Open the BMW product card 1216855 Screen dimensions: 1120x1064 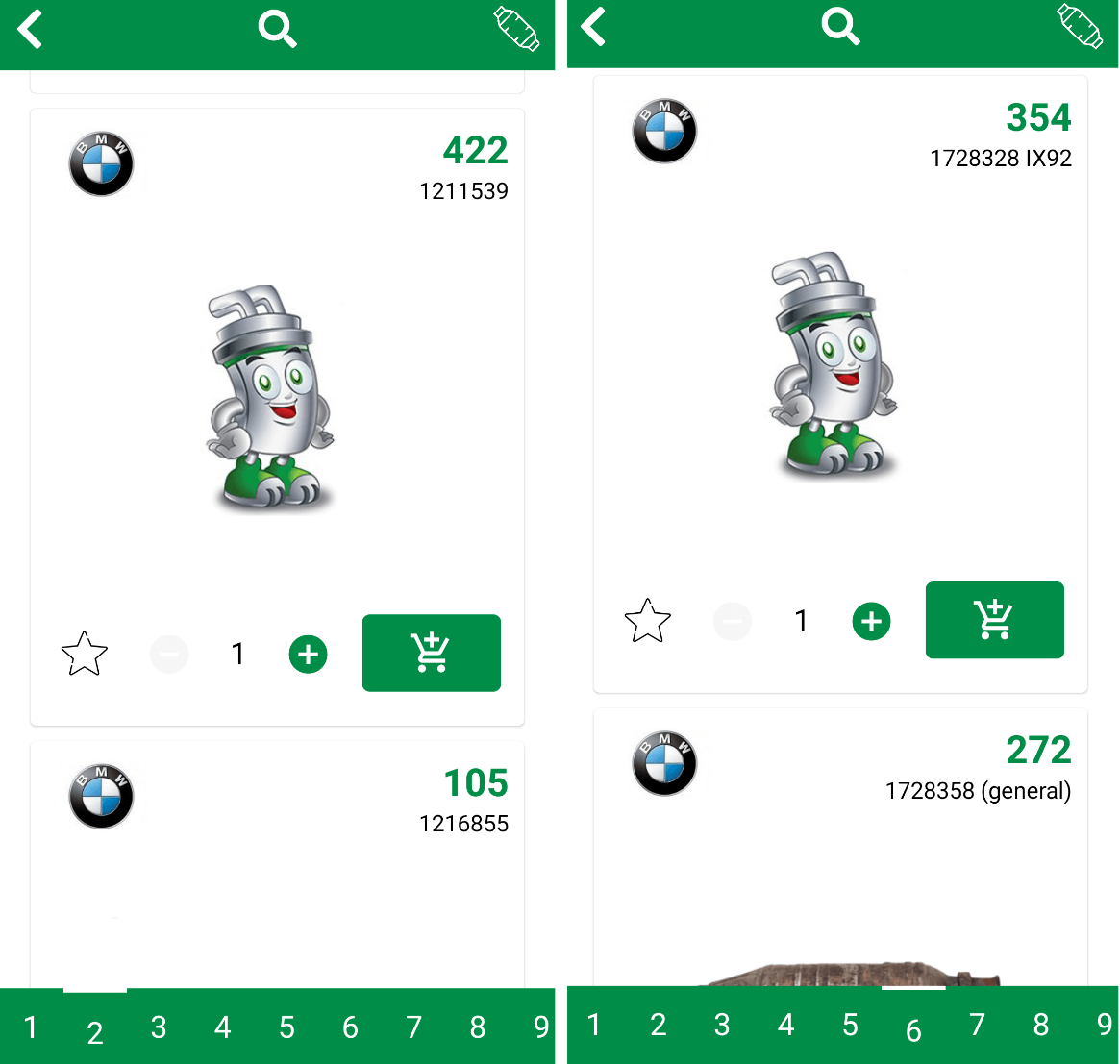point(277,865)
